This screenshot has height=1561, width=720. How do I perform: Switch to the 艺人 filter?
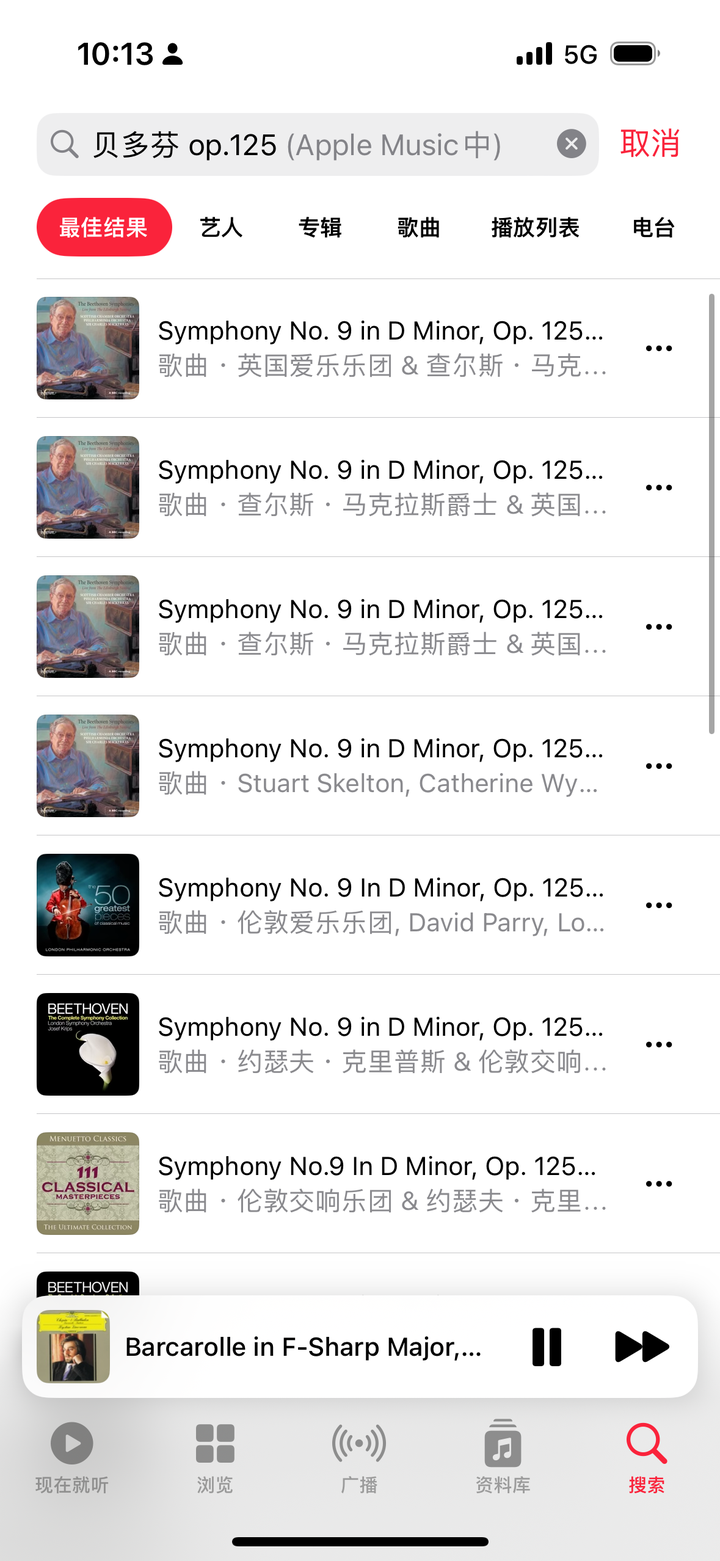[x=221, y=228]
